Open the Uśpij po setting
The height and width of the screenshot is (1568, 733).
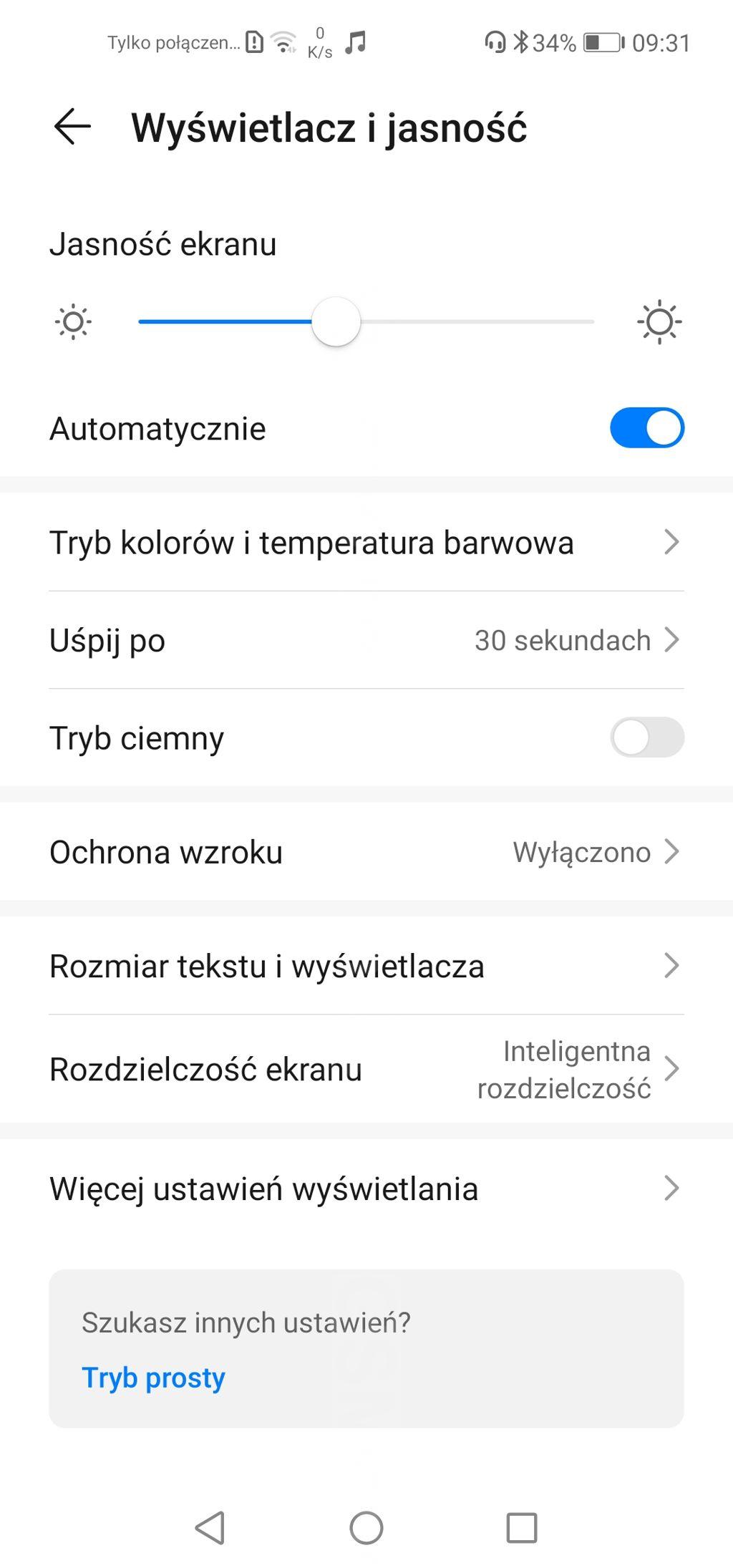366,640
